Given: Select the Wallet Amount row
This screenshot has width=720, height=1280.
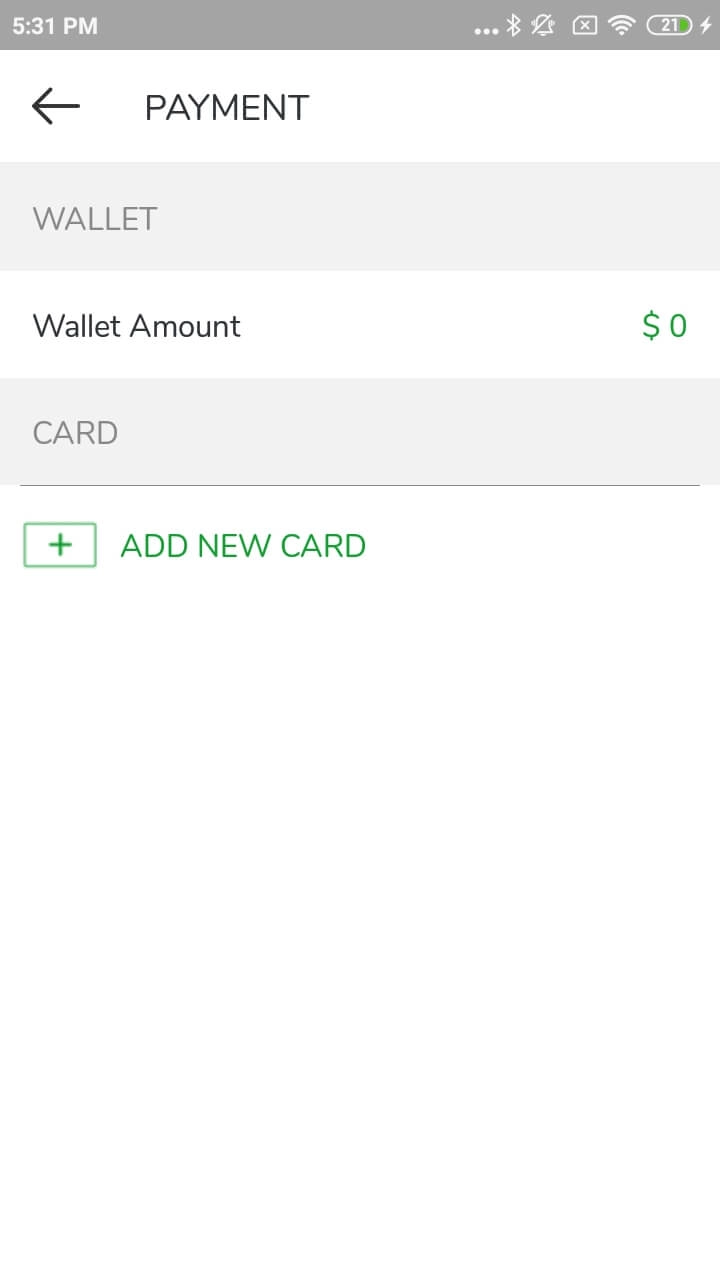Looking at the screenshot, I should [360, 325].
